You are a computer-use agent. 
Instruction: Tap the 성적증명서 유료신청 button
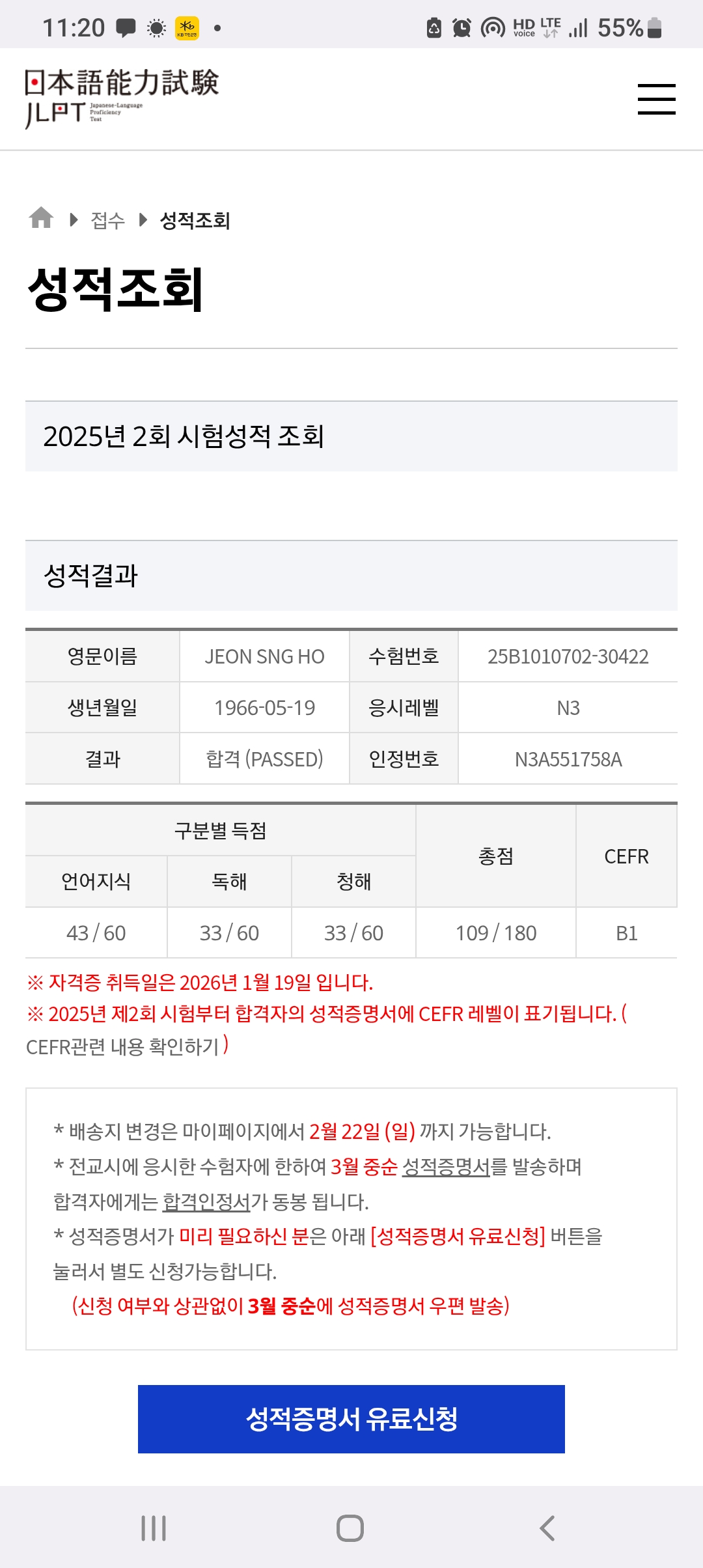[351, 1419]
